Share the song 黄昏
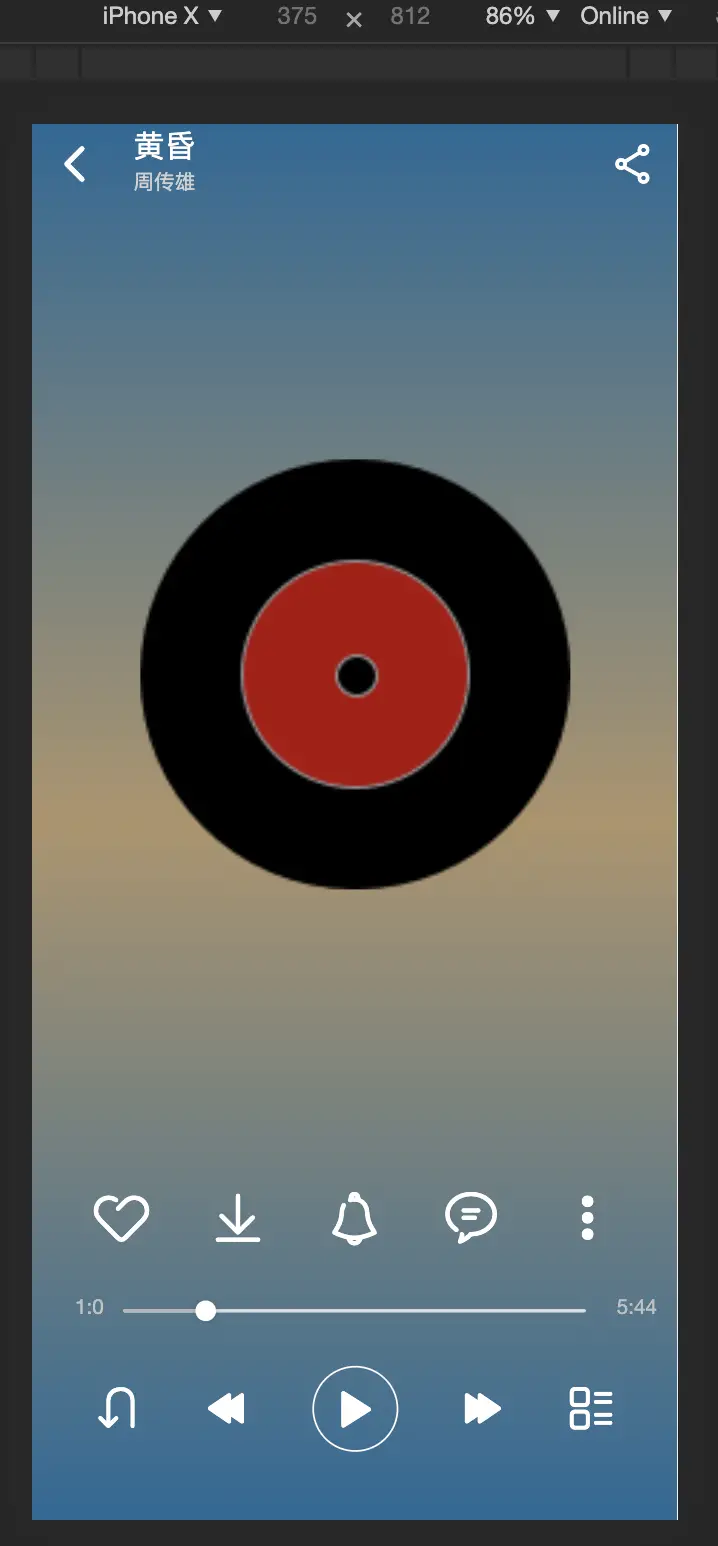The height and width of the screenshot is (1546, 718). (x=632, y=164)
